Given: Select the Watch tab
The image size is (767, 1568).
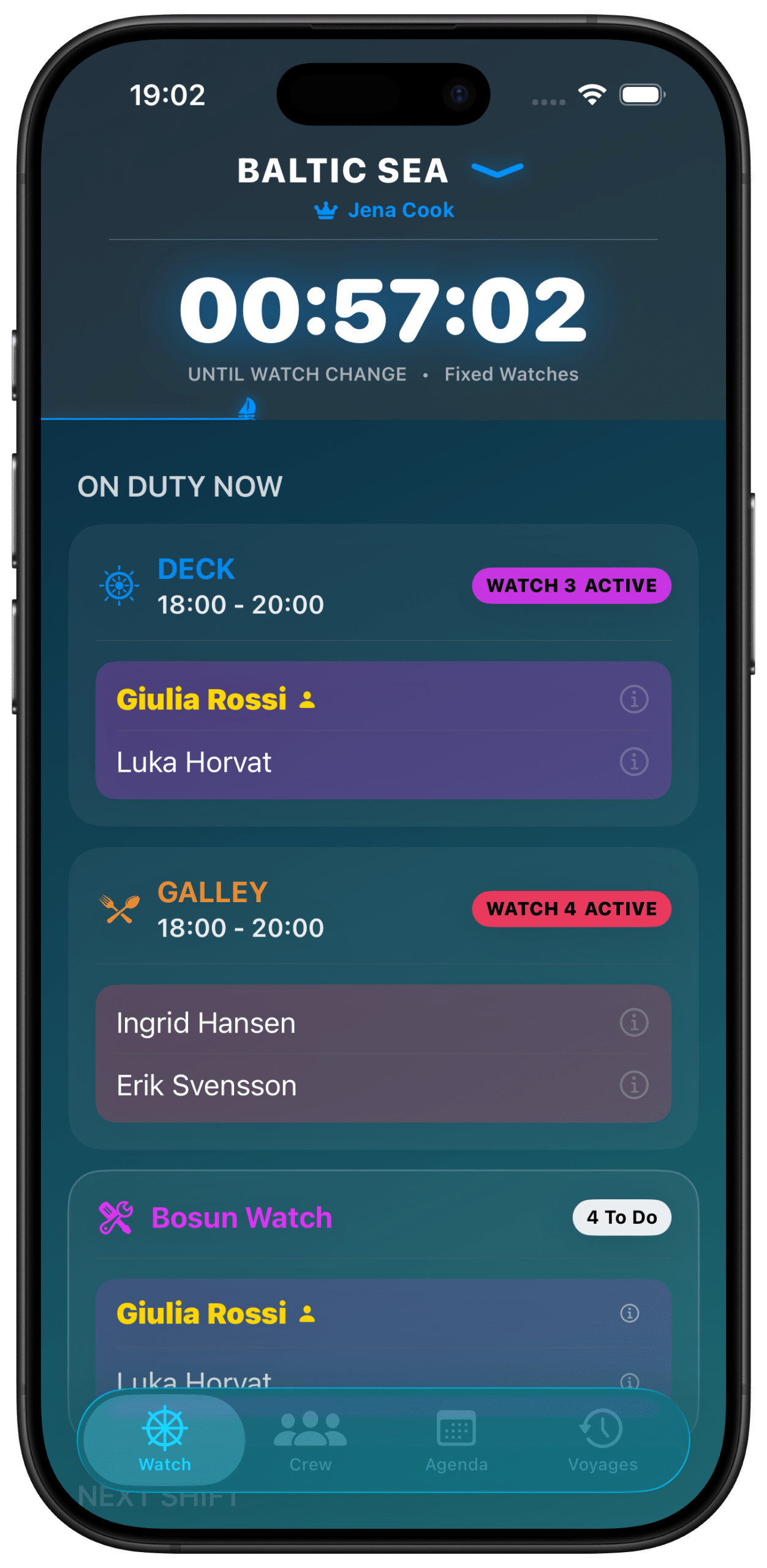Looking at the screenshot, I should [165, 1440].
